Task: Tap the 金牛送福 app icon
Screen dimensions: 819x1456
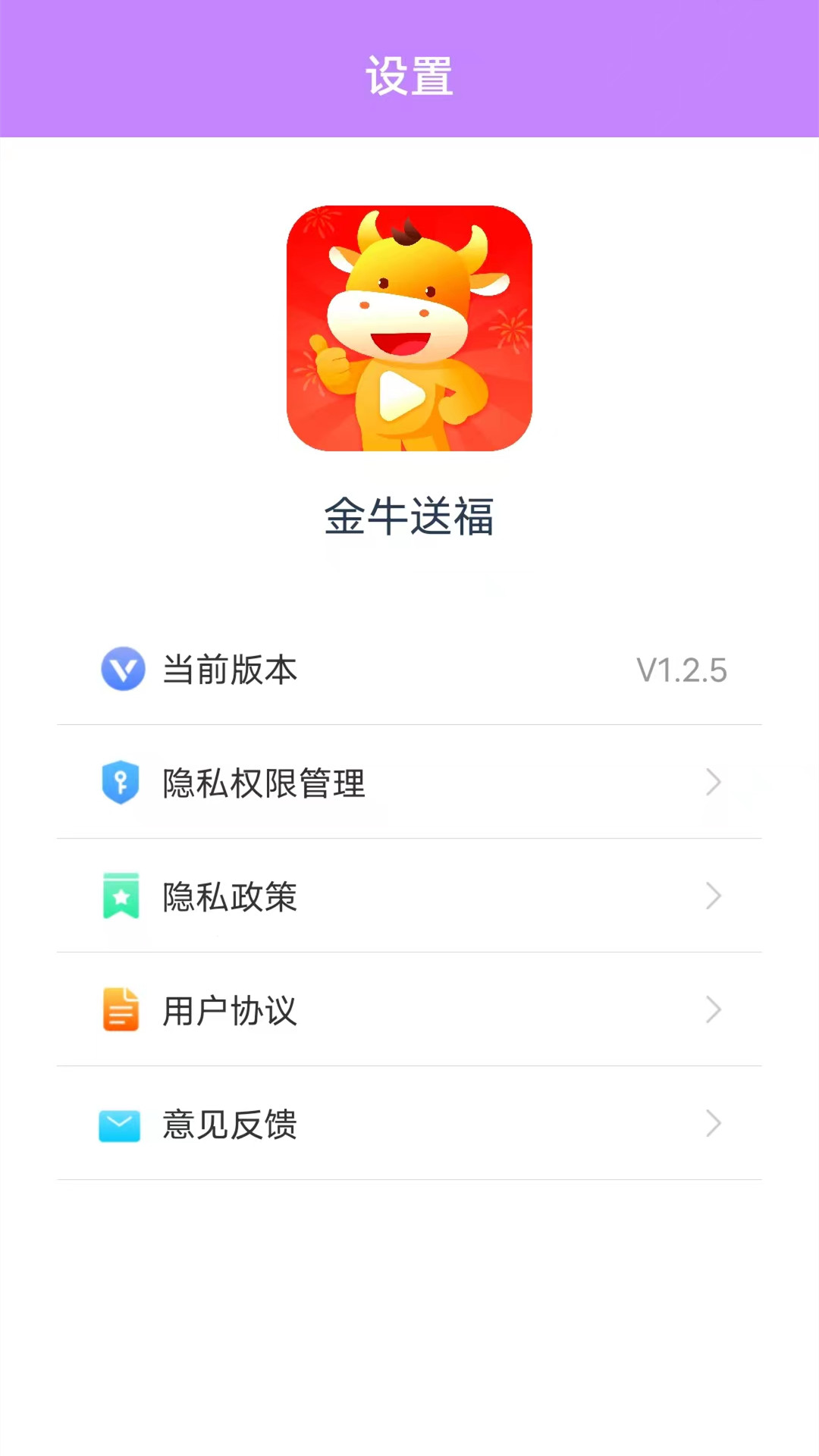Action: pos(409,329)
